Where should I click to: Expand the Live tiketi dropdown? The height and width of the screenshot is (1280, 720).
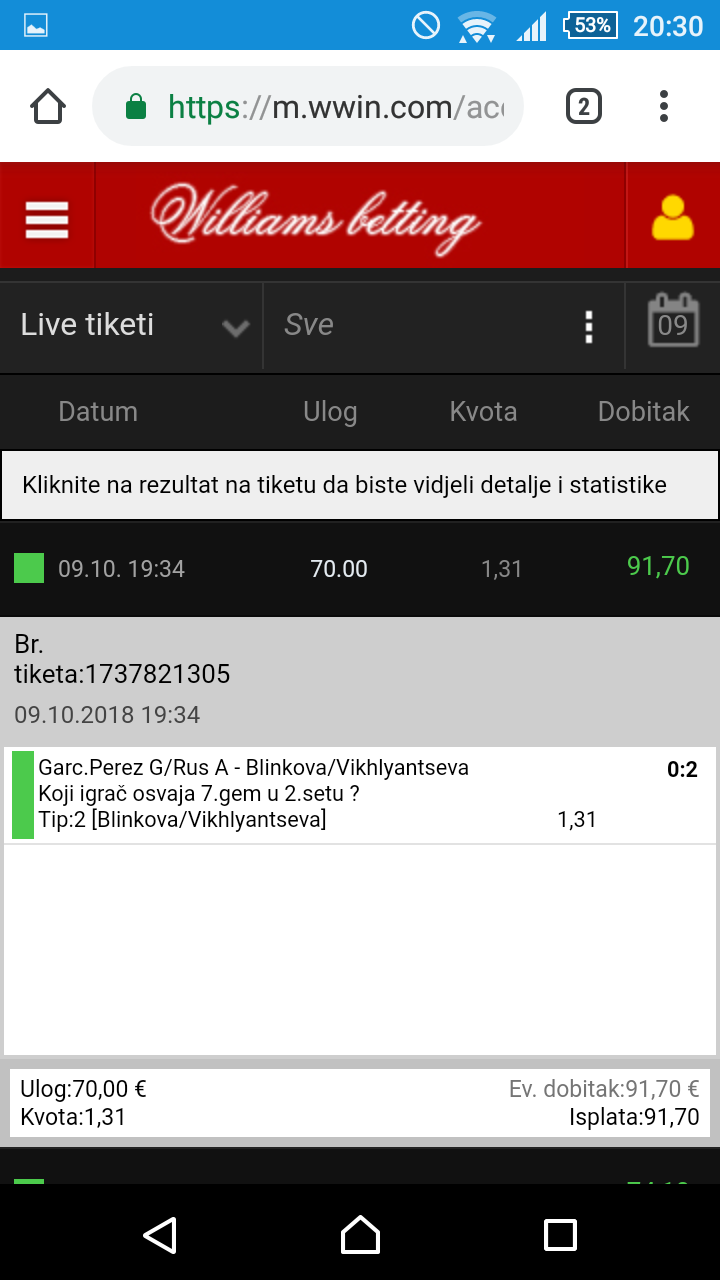(x=132, y=326)
